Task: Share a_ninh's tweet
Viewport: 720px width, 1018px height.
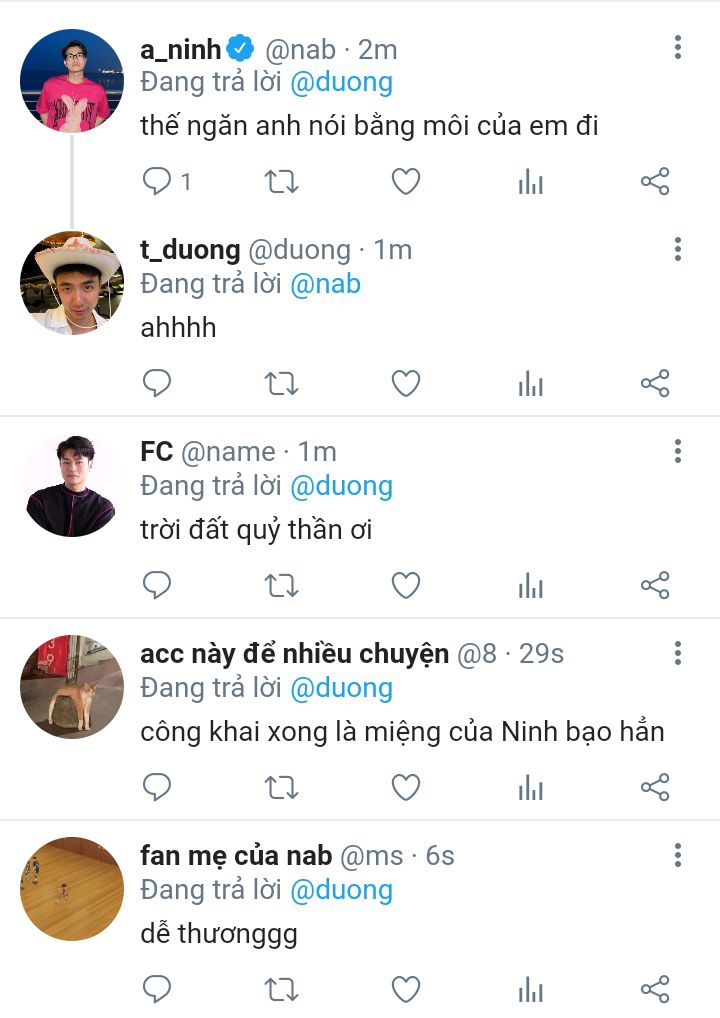Action: coord(654,181)
